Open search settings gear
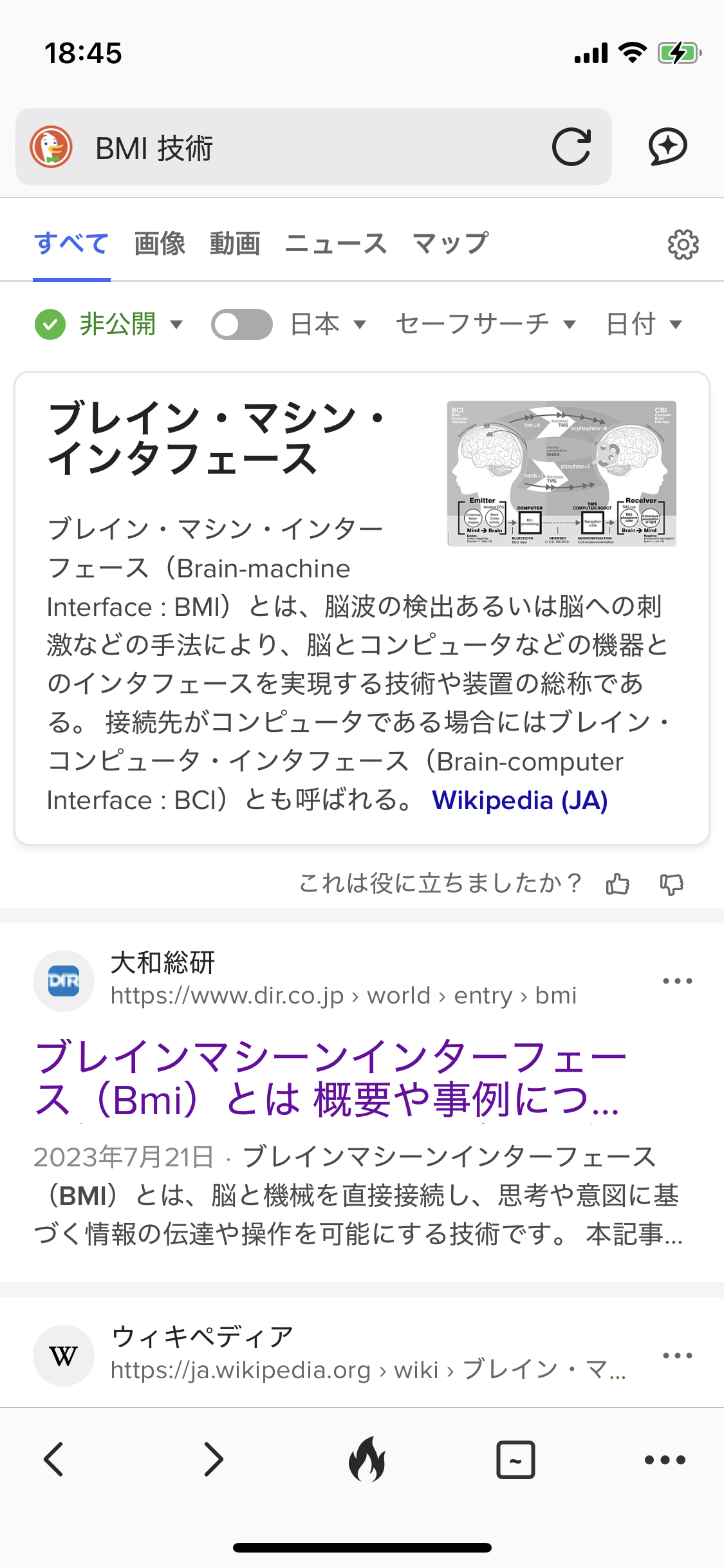The width and height of the screenshot is (724, 1568). tap(683, 245)
